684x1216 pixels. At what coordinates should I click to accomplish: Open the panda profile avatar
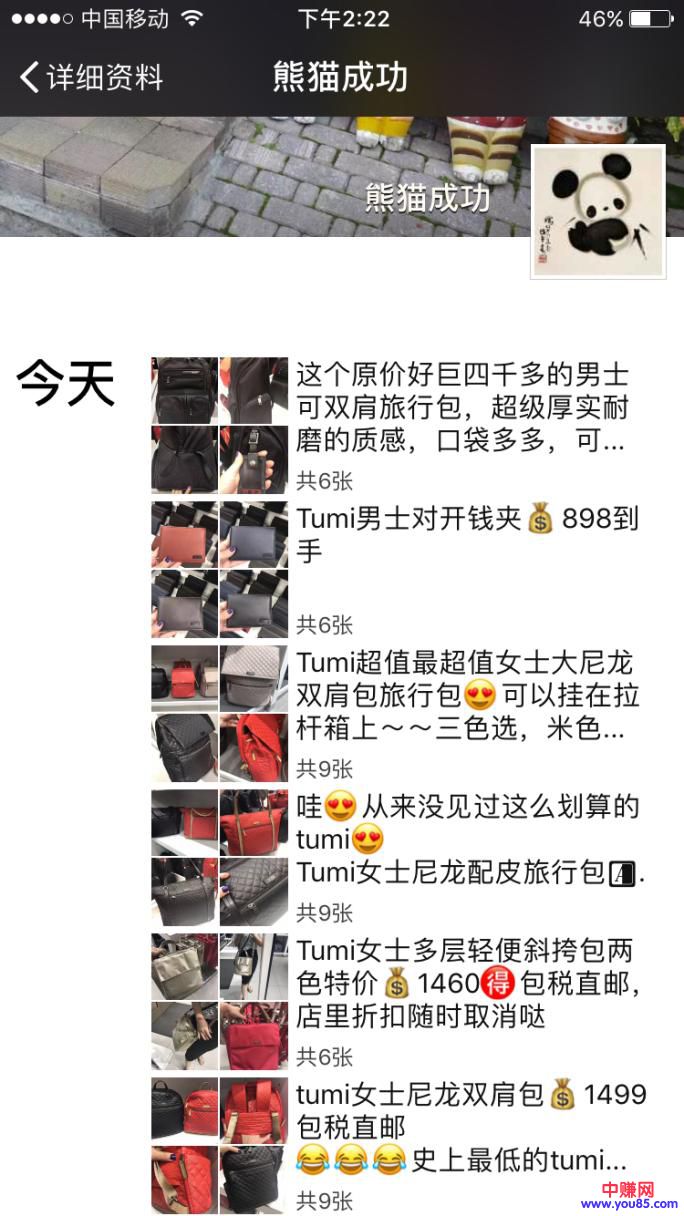[x=598, y=211]
